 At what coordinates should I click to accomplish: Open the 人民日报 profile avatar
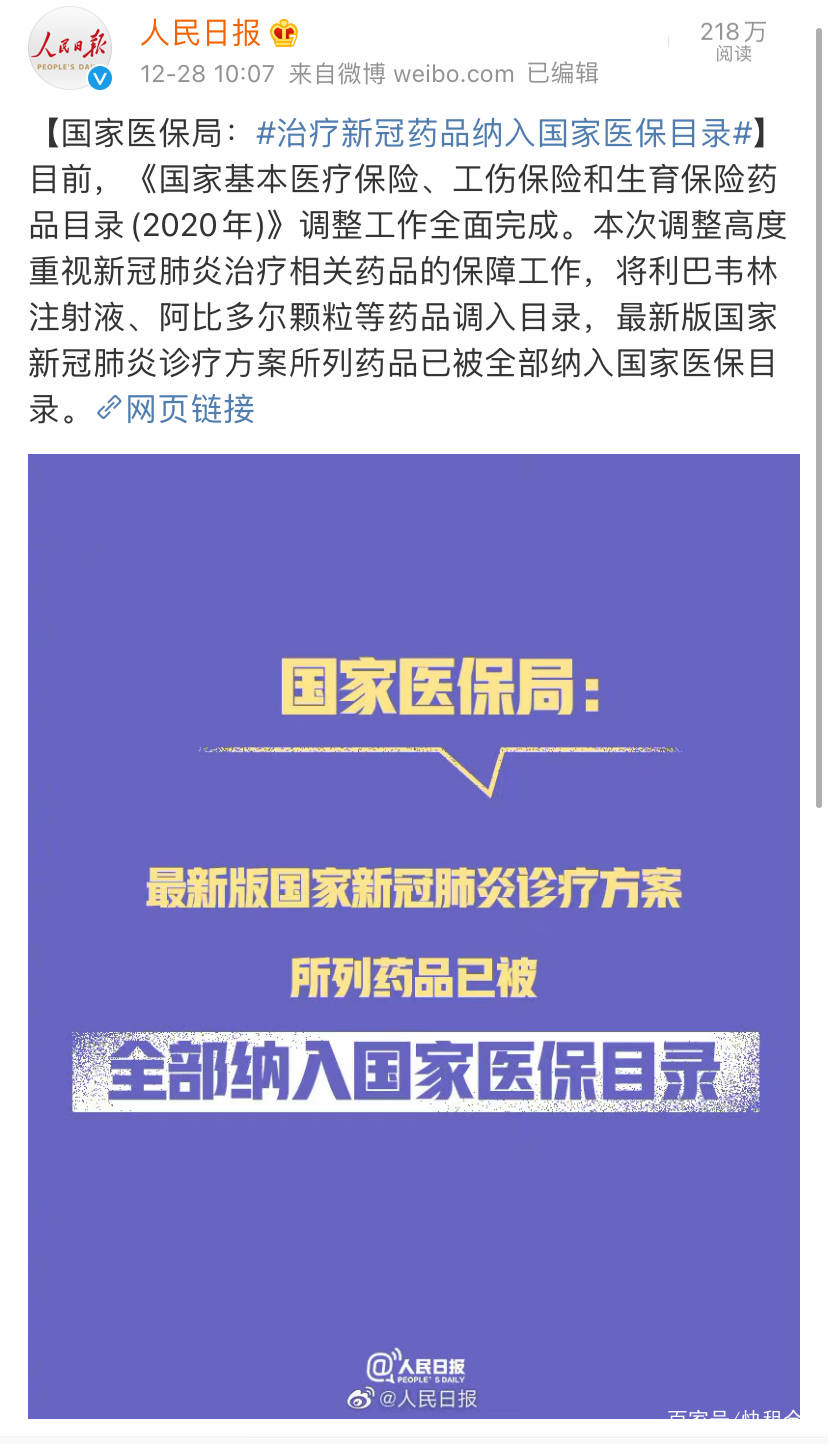pos(70,49)
